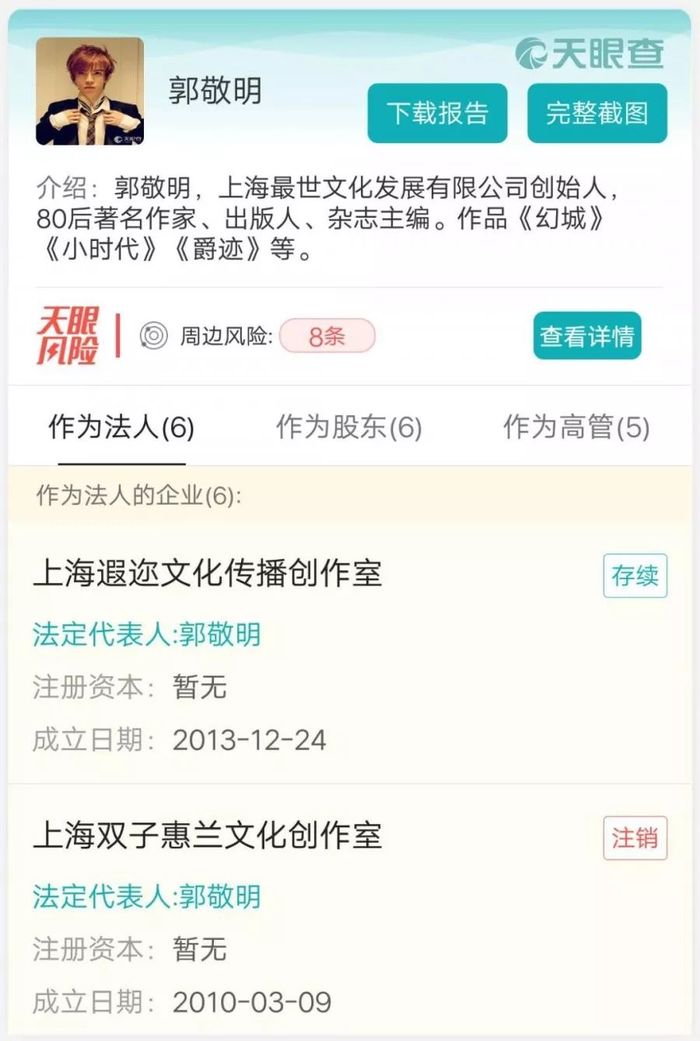
Task: Tap 查看详情 for risk details
Action: click(x=587, y=336)
